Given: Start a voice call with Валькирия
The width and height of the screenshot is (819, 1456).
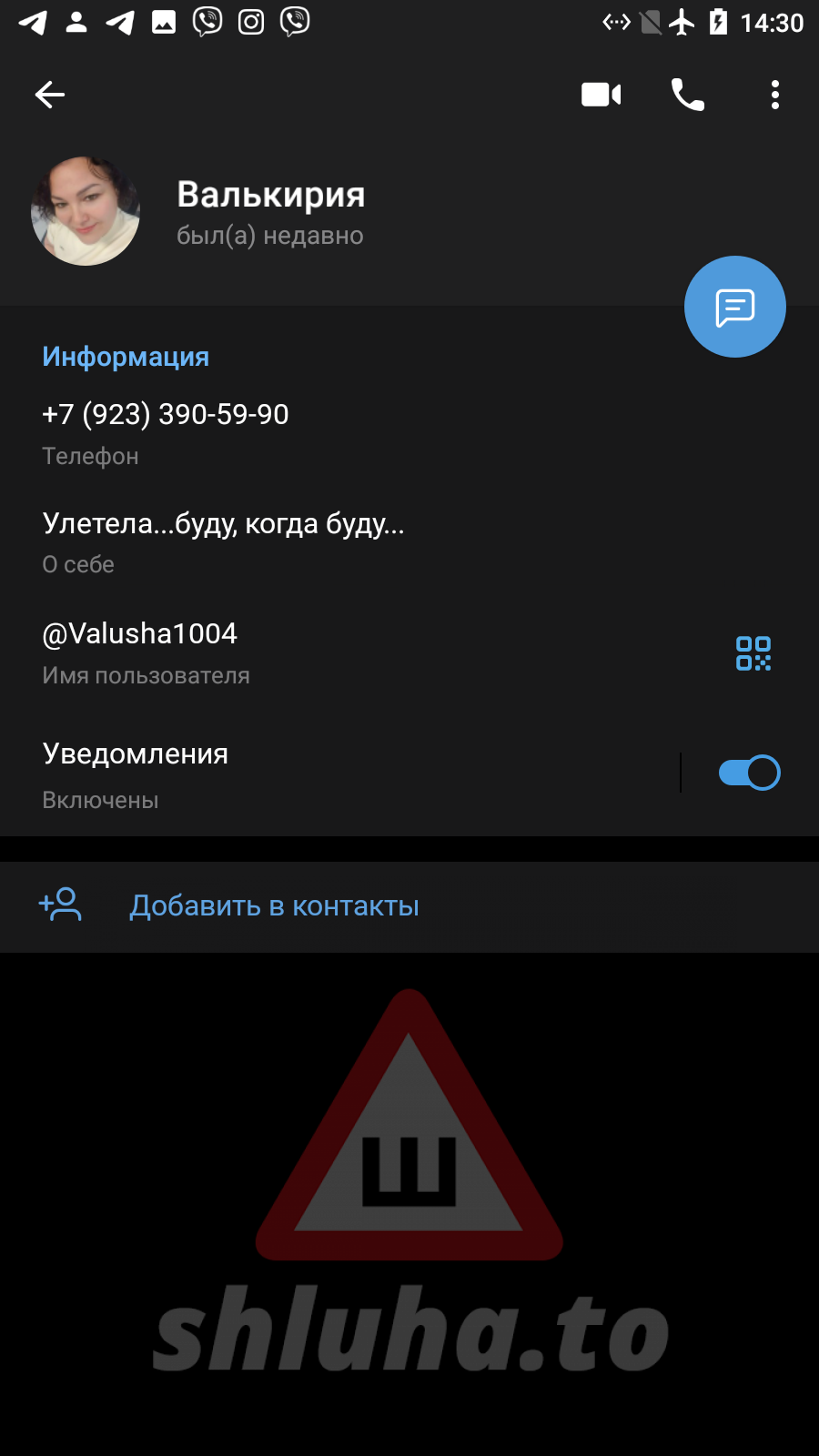Looking at the screenshot, I should [x=688, y=95].
